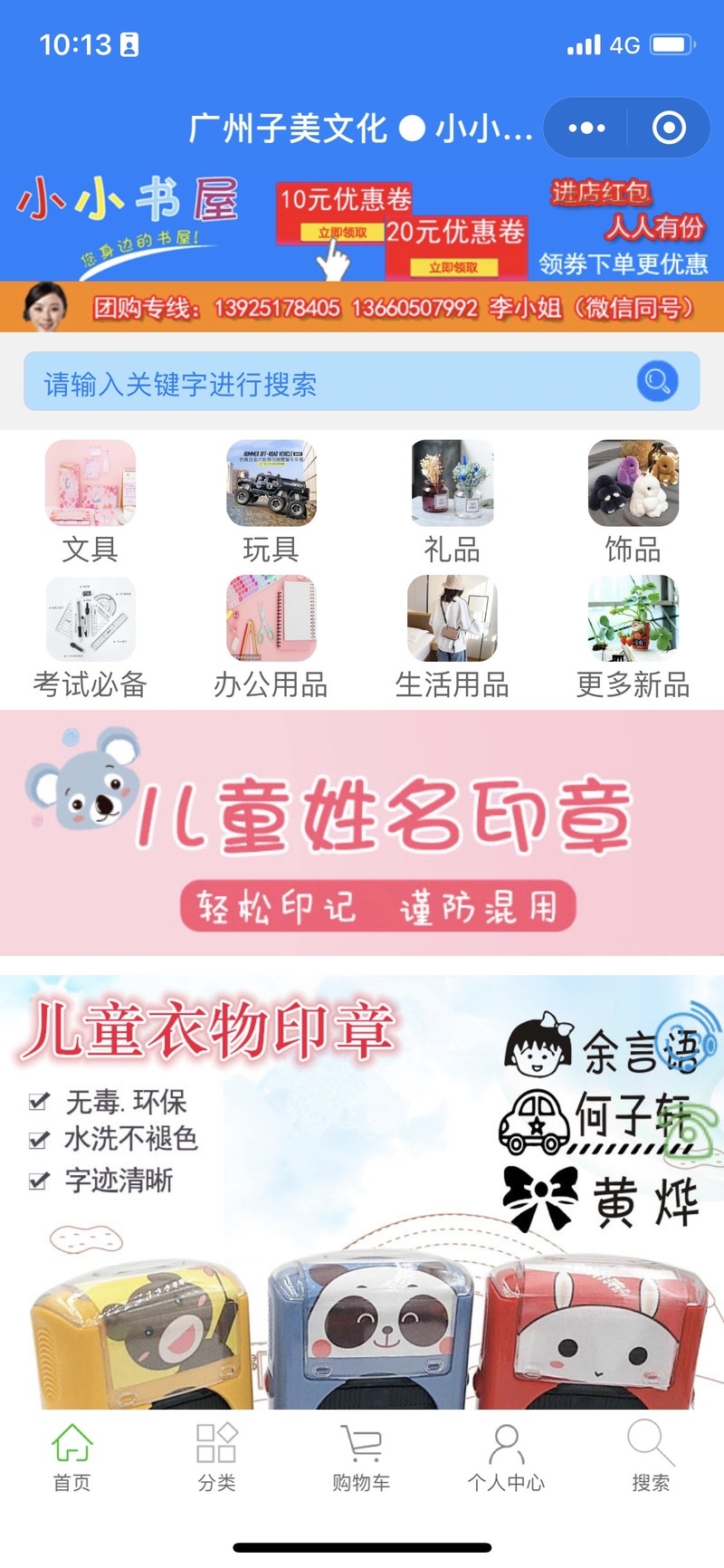Open the 玩具 category

pos(271,501)
